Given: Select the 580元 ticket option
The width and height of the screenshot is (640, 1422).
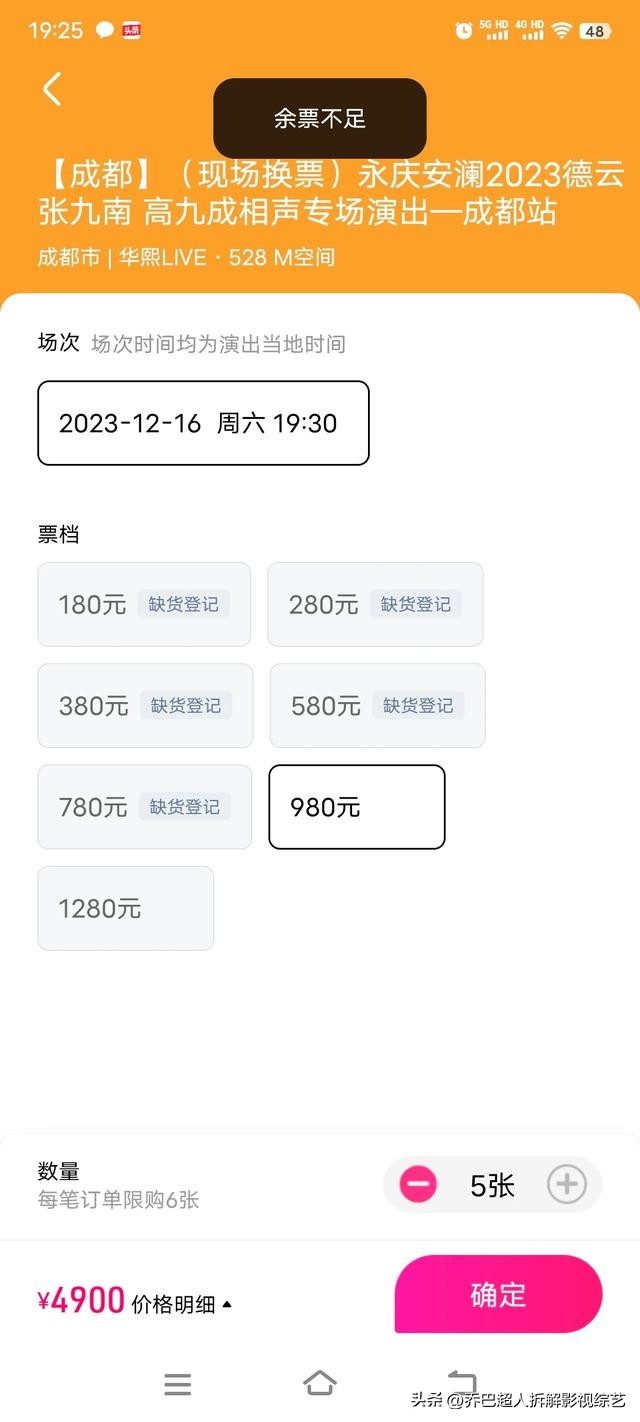Looking at the screenshot, I should [x=377, y=706].
